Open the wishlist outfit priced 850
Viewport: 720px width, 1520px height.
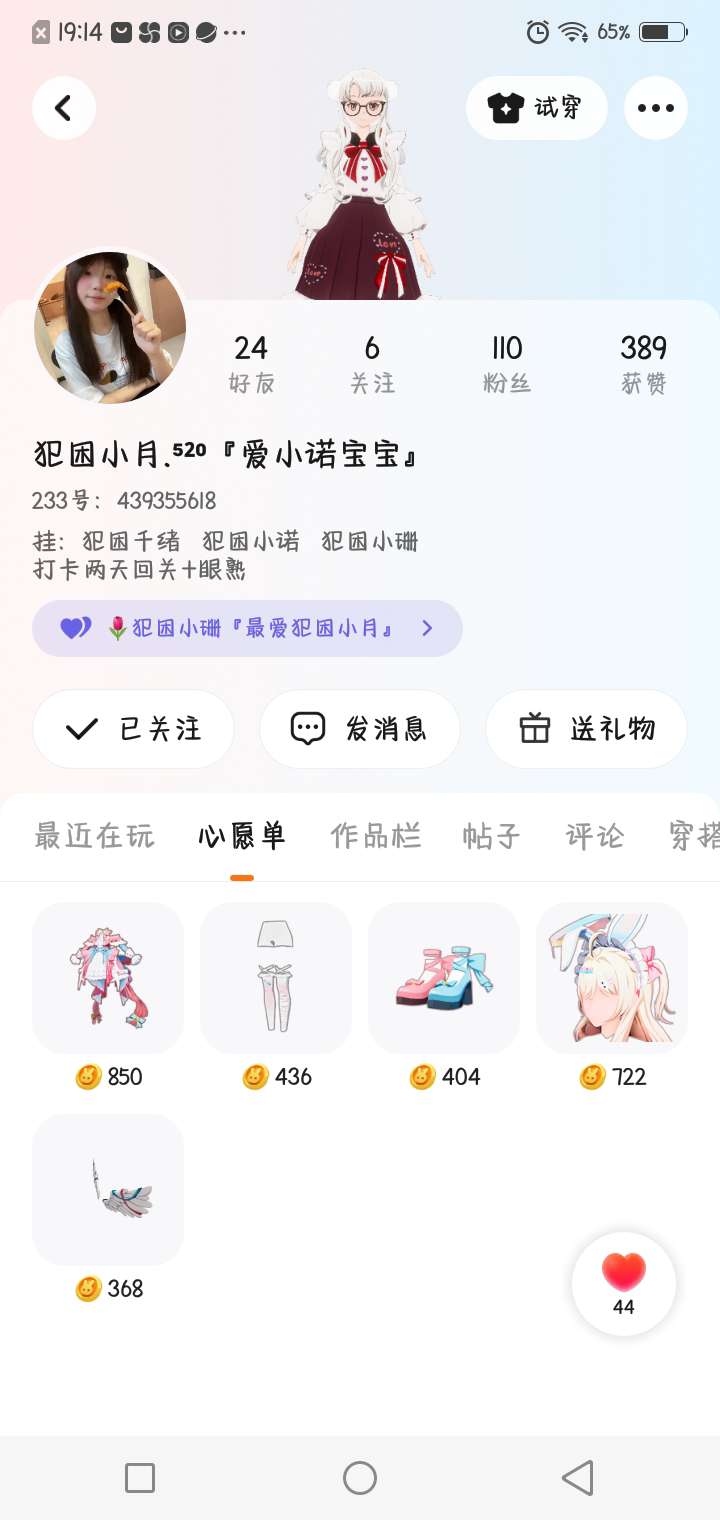(x=108, y=978)
